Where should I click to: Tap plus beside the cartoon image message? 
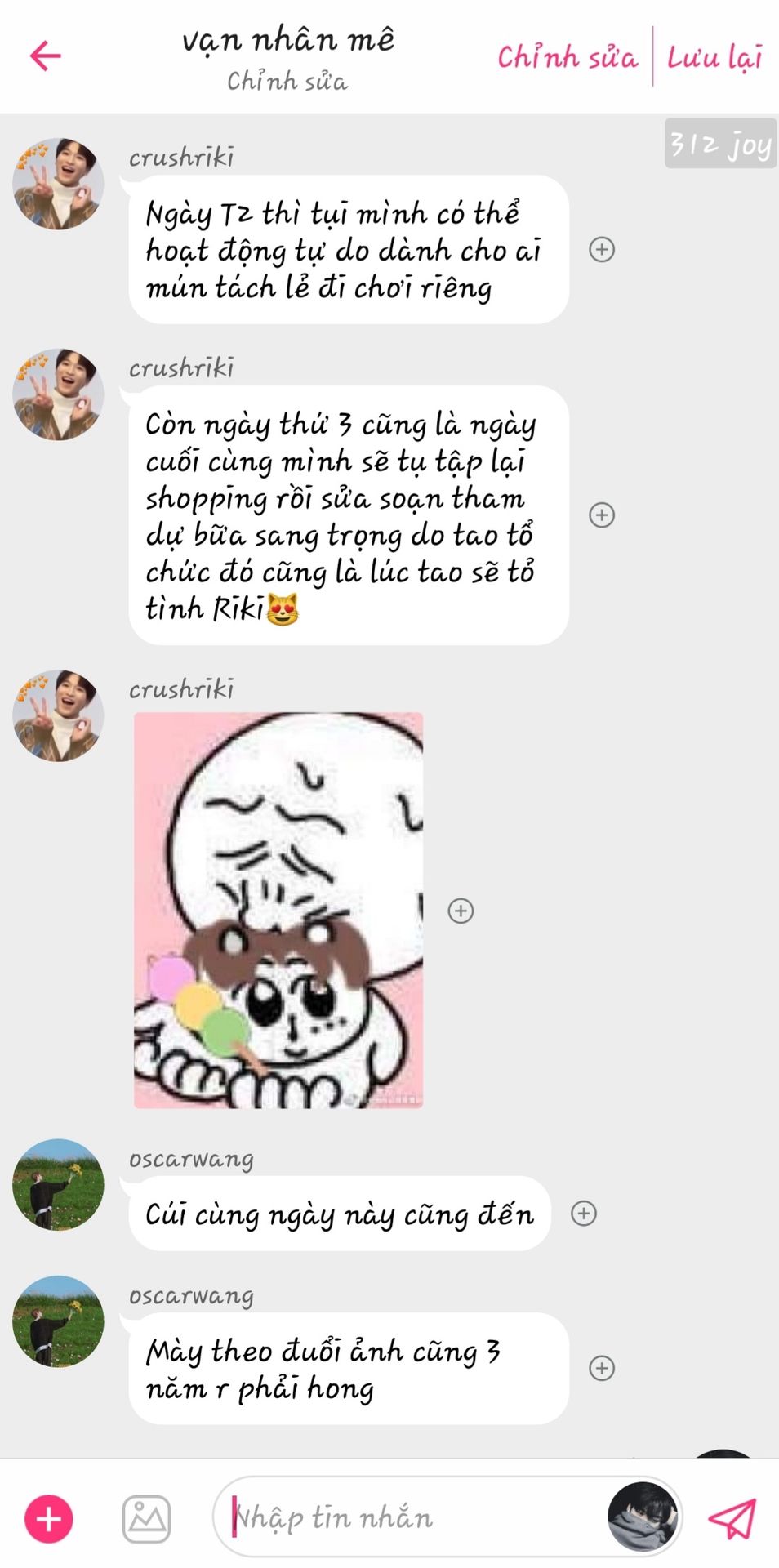(461, 911)
